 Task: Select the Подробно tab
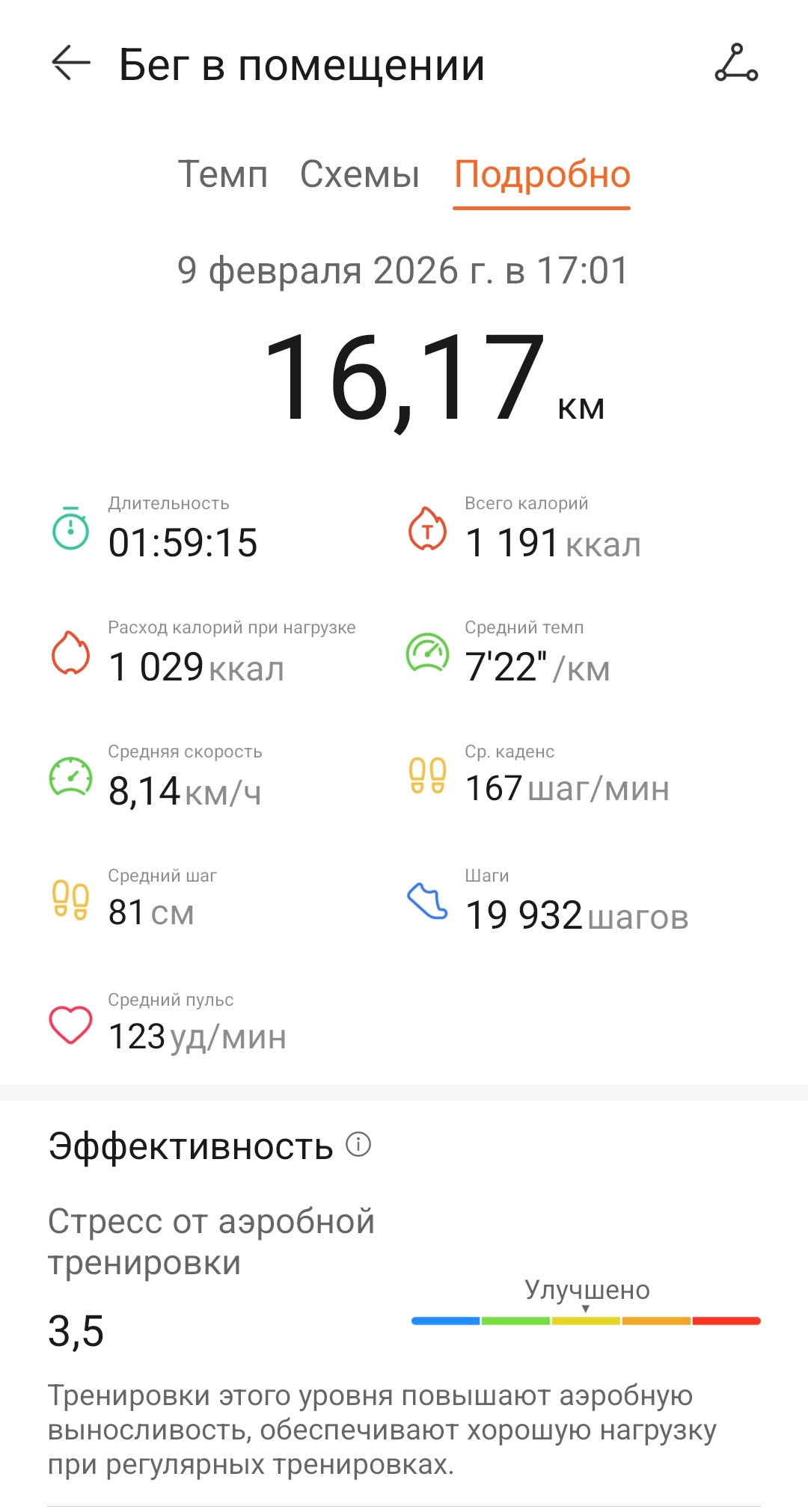542,176
